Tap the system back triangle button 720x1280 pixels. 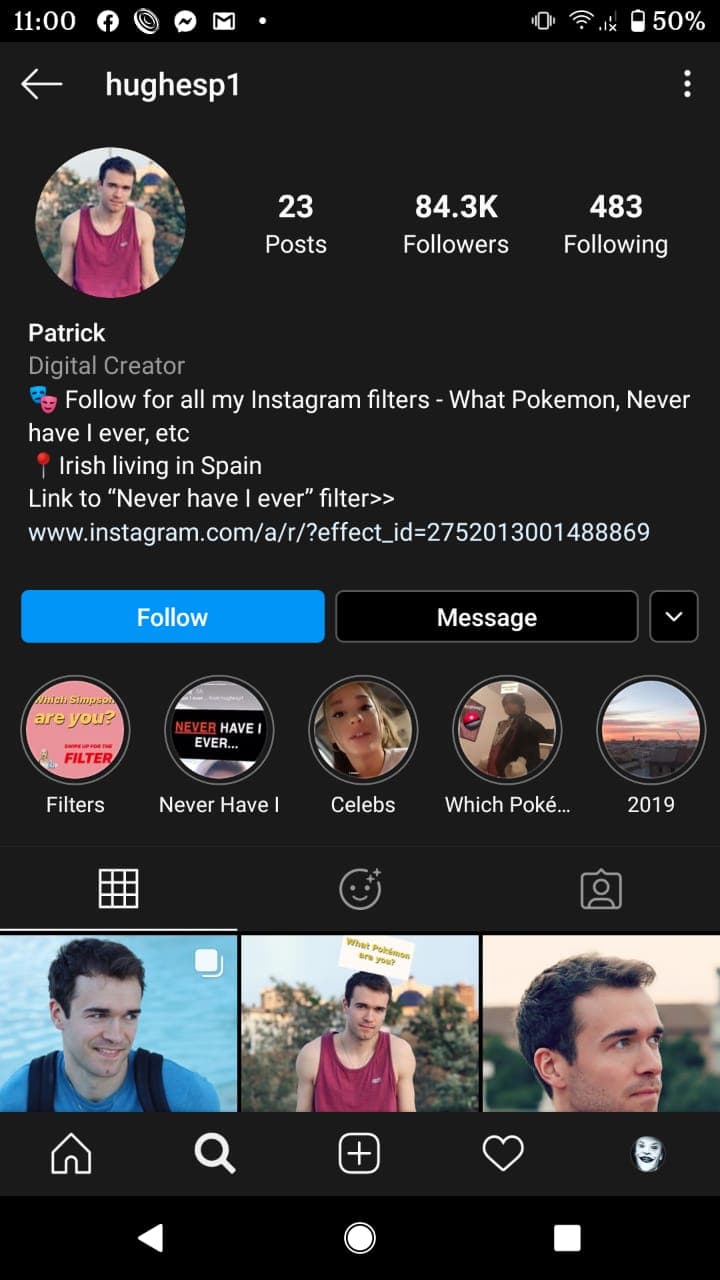tap(151, 1238)
